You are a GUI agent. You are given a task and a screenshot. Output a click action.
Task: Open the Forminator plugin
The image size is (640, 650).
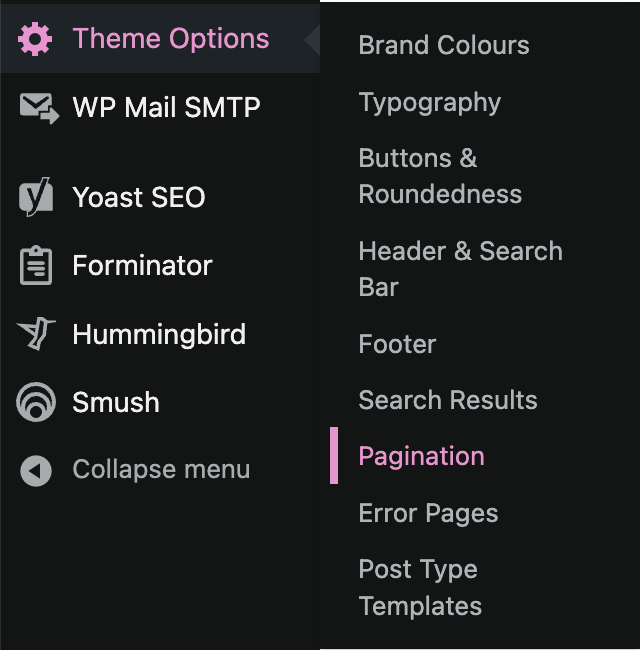pyautogui.click(x=142, y=265)
